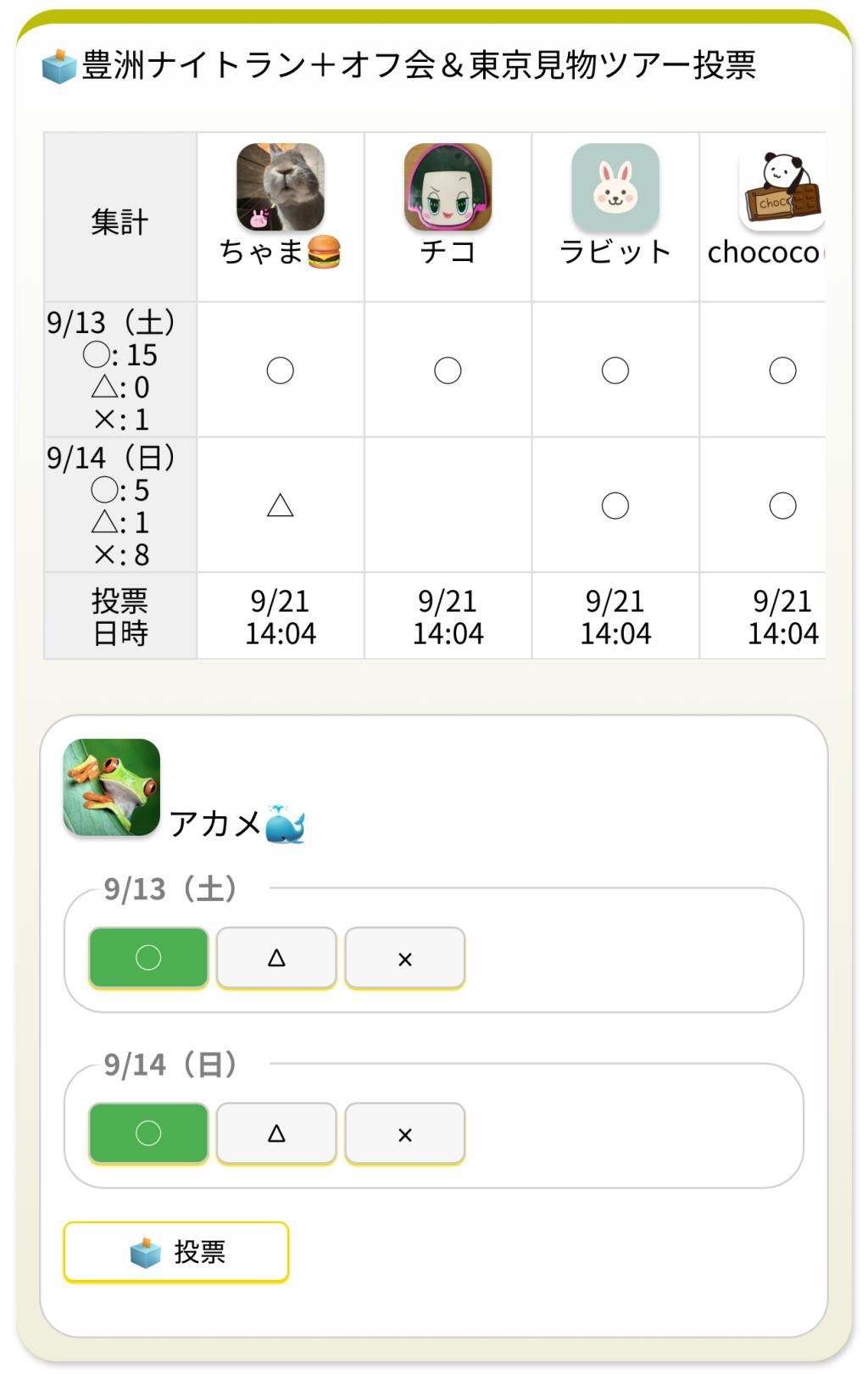Submit vote with the 投票 button
Image resolution: width=868 pixels, height=1374 pixels.
(x=176, y=1251)
